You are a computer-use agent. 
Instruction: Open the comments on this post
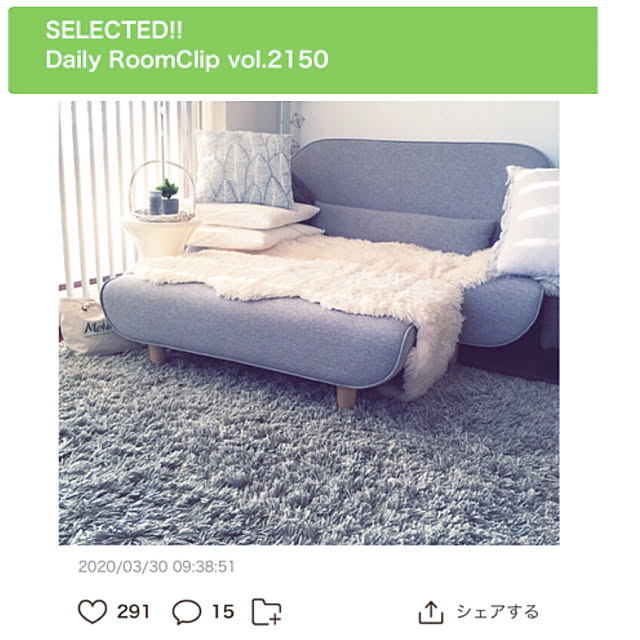(187, 611)
